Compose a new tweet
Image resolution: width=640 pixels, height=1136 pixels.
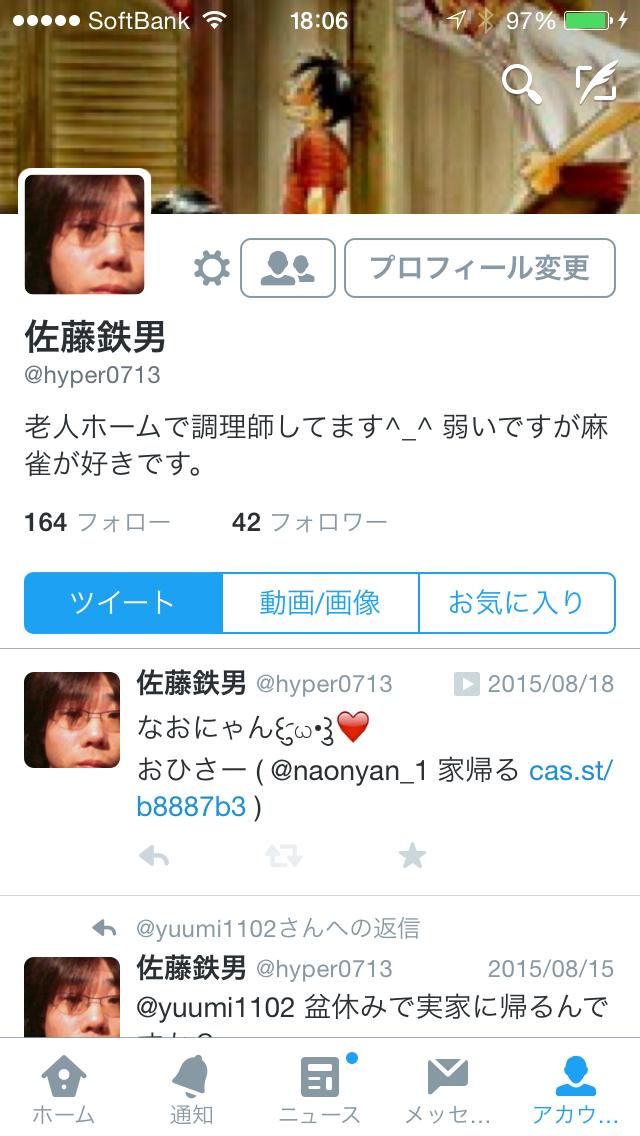coord(597,84)
